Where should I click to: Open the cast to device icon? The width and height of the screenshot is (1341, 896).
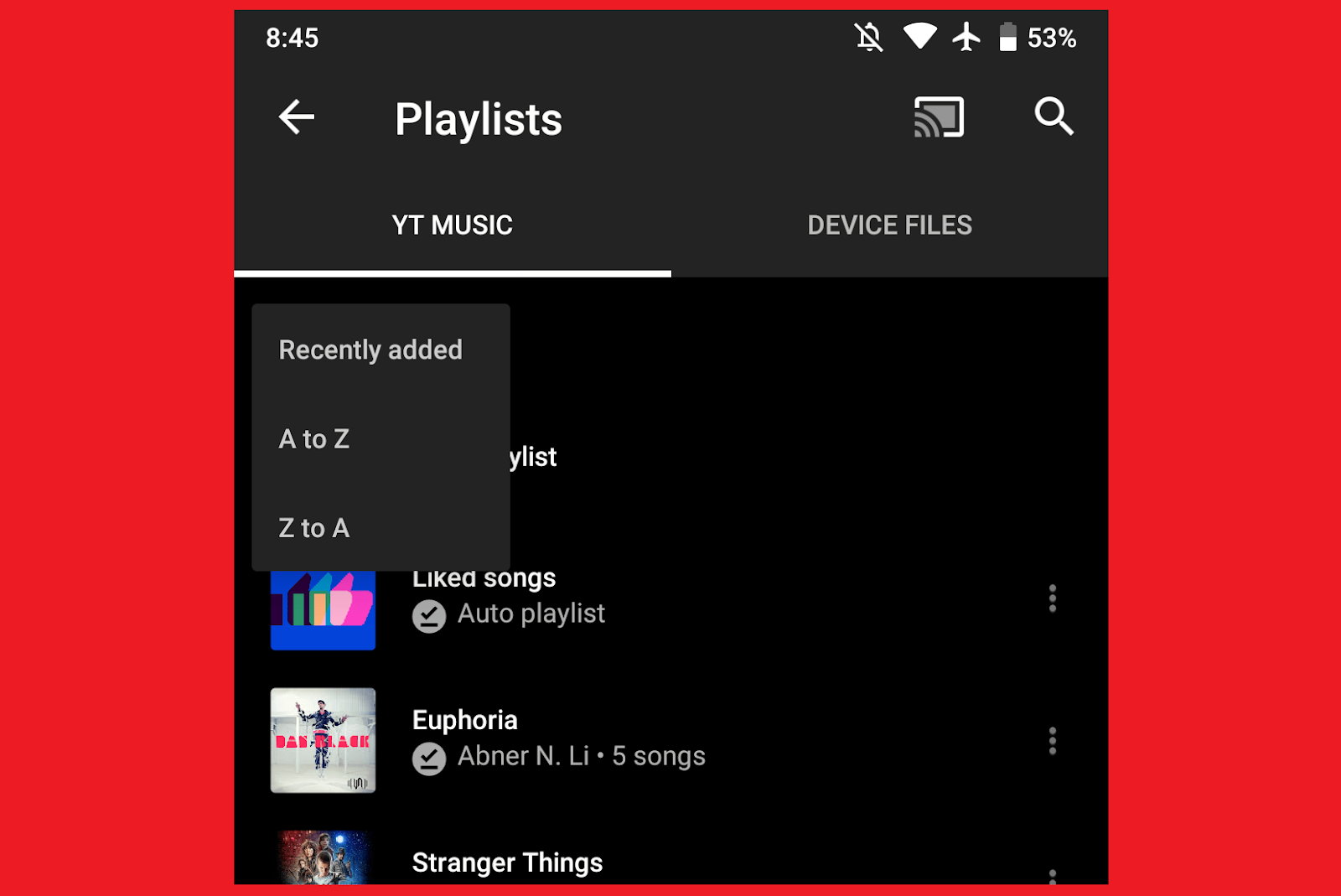pyautogui.click(x=938, y=117)
